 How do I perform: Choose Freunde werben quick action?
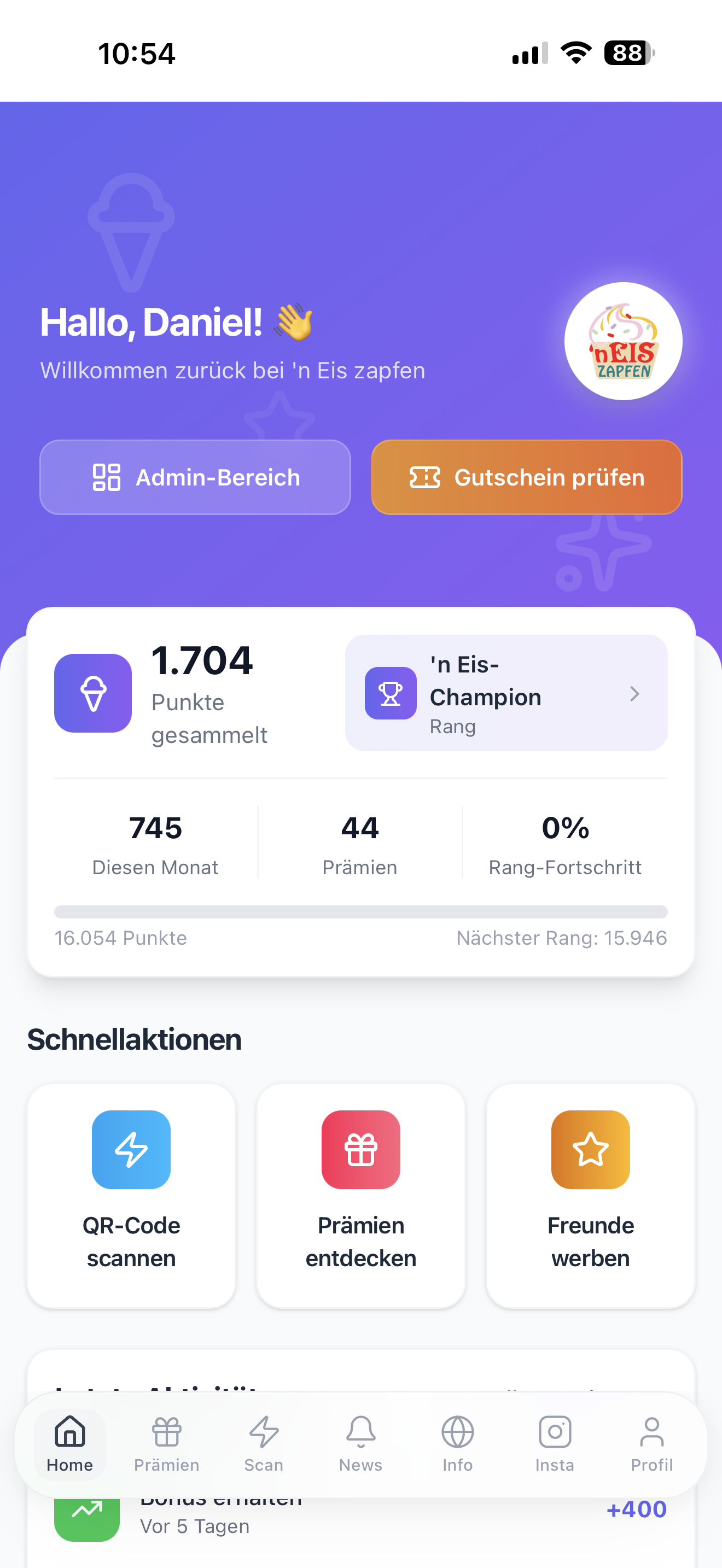pos(590,1196)
